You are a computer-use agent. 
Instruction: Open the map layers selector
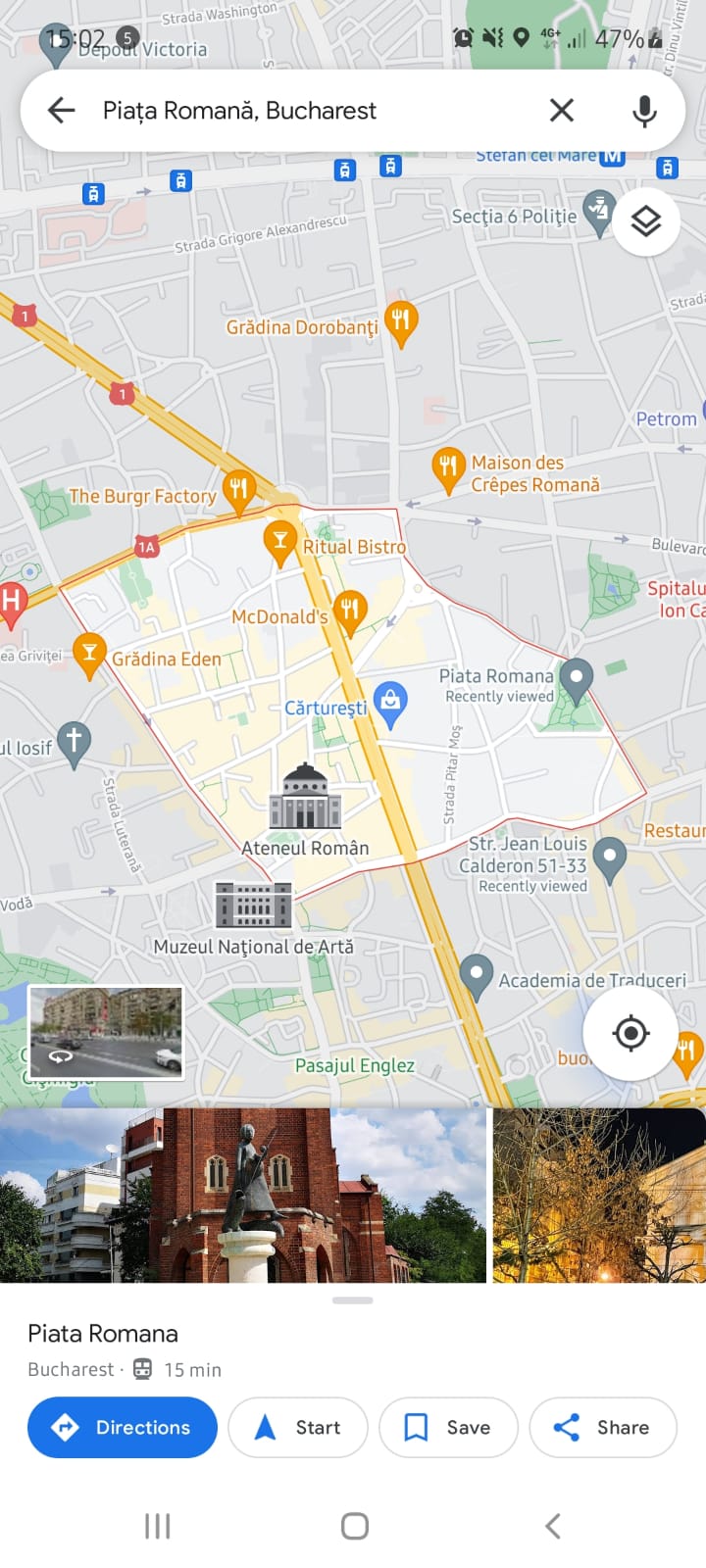click(x=646, y=222)
